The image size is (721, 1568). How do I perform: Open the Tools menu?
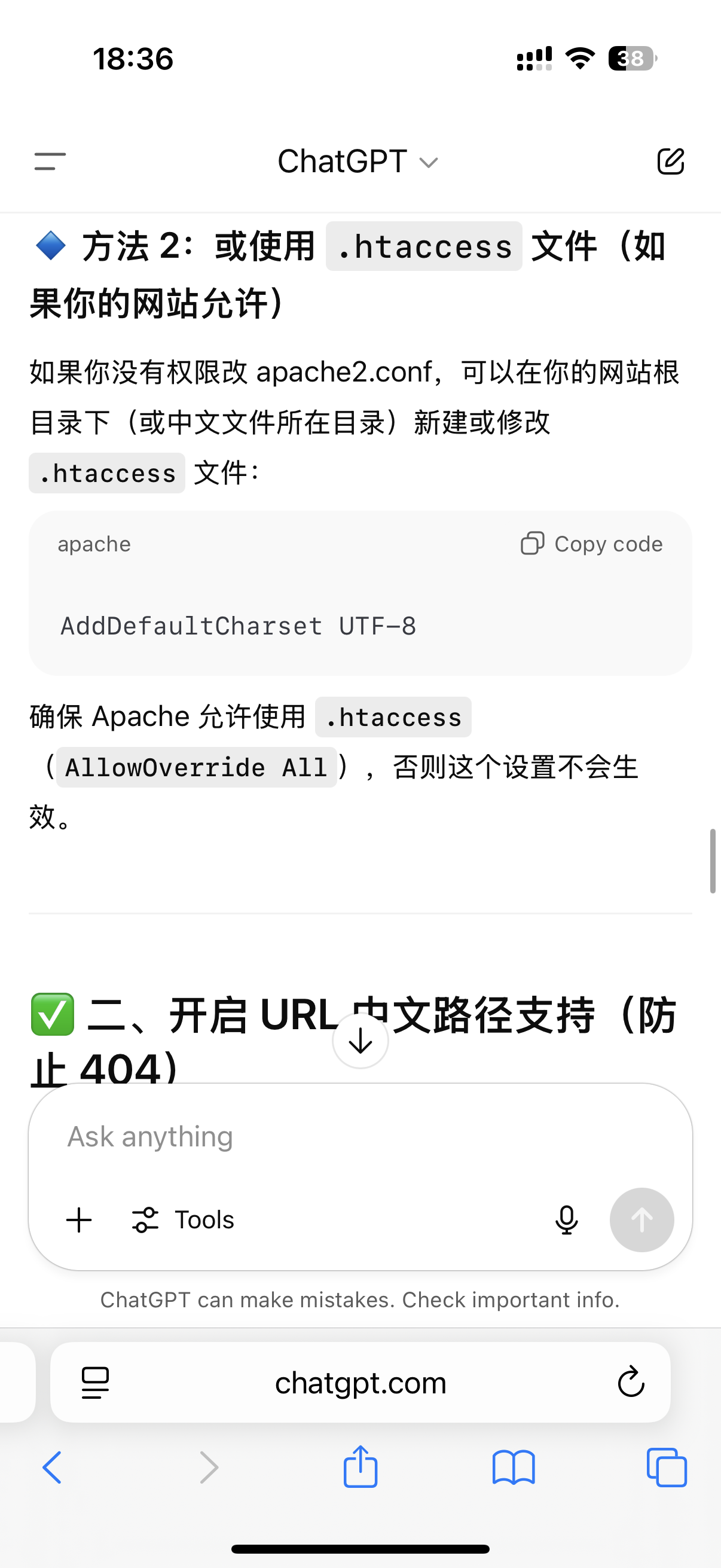coord(184,1220)
